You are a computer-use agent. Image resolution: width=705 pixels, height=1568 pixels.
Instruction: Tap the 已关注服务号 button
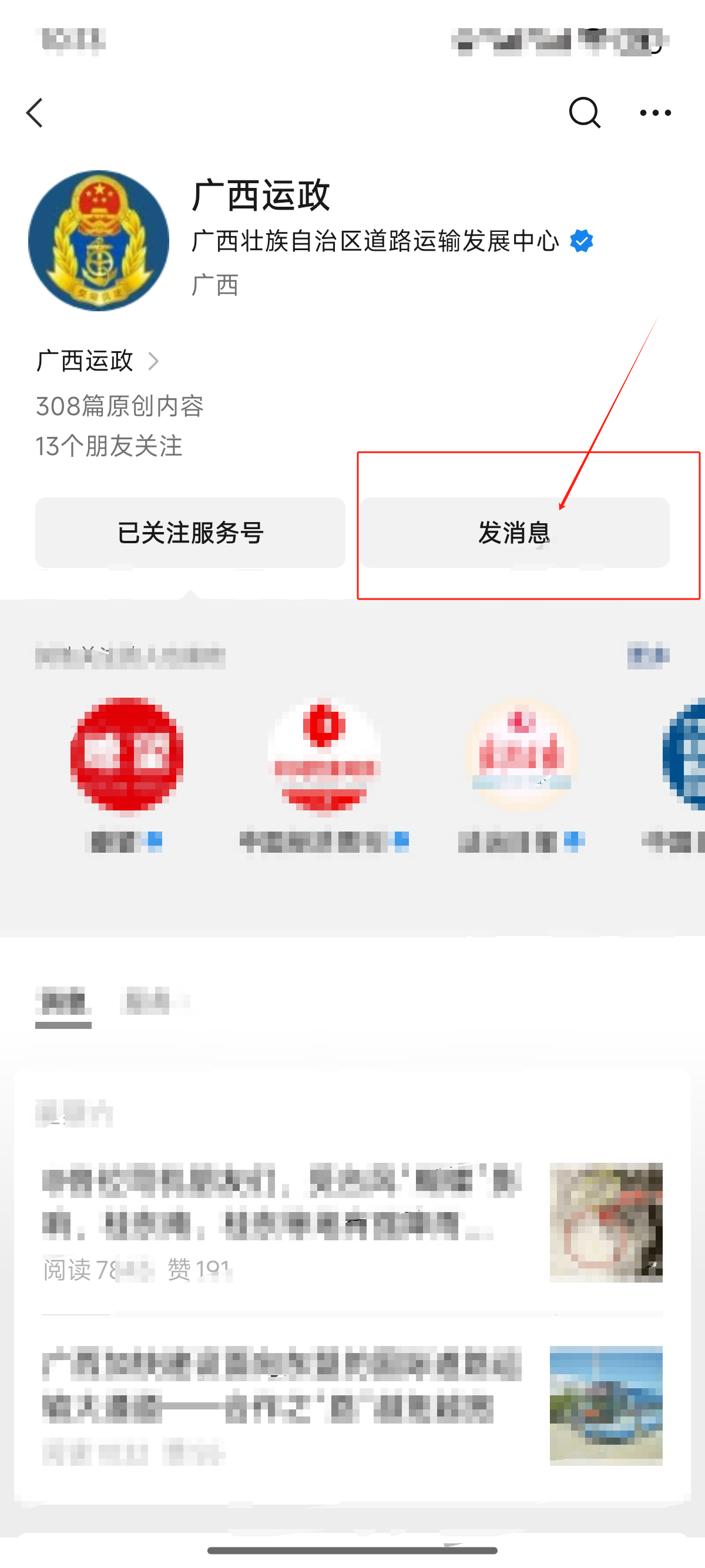point(190,533)
